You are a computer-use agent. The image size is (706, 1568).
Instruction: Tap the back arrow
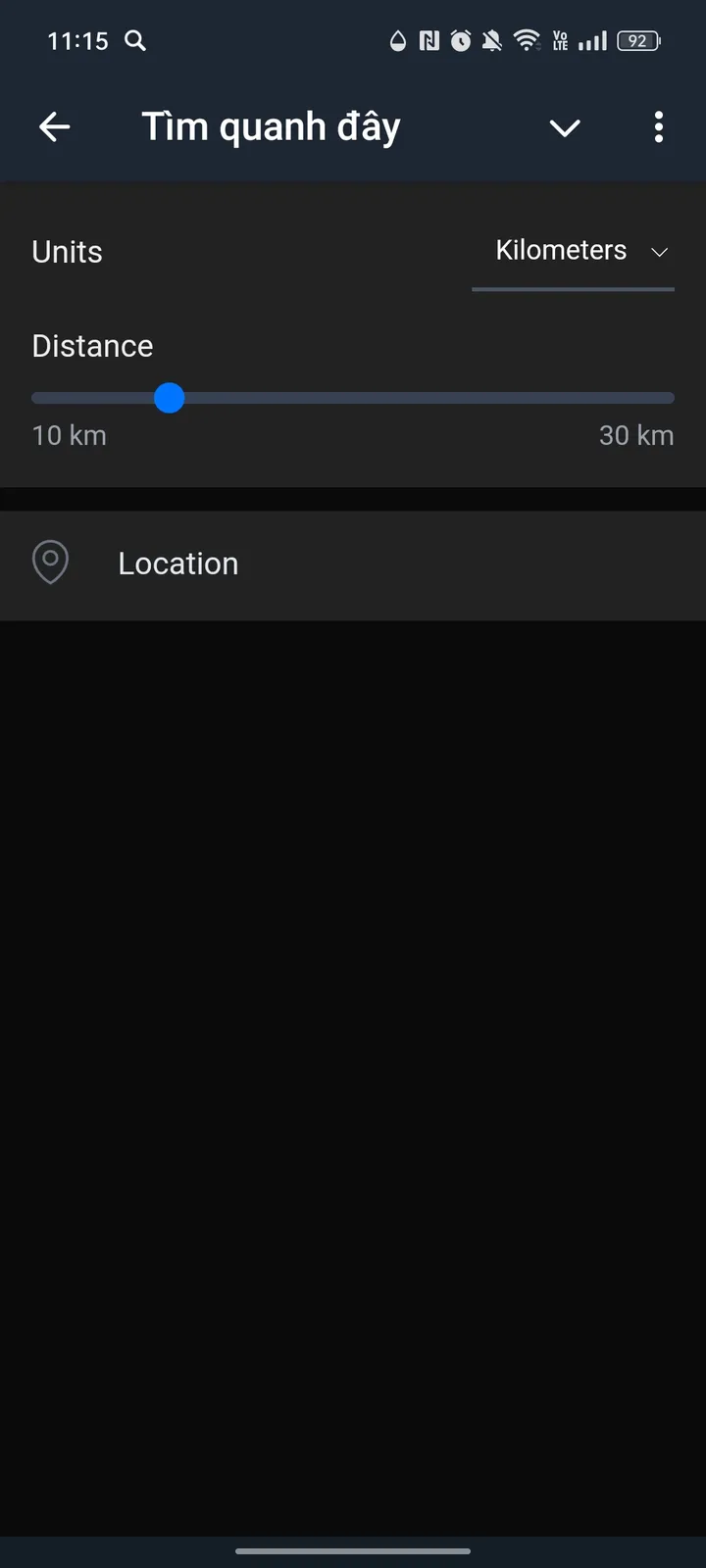click(x=54, y=126)
